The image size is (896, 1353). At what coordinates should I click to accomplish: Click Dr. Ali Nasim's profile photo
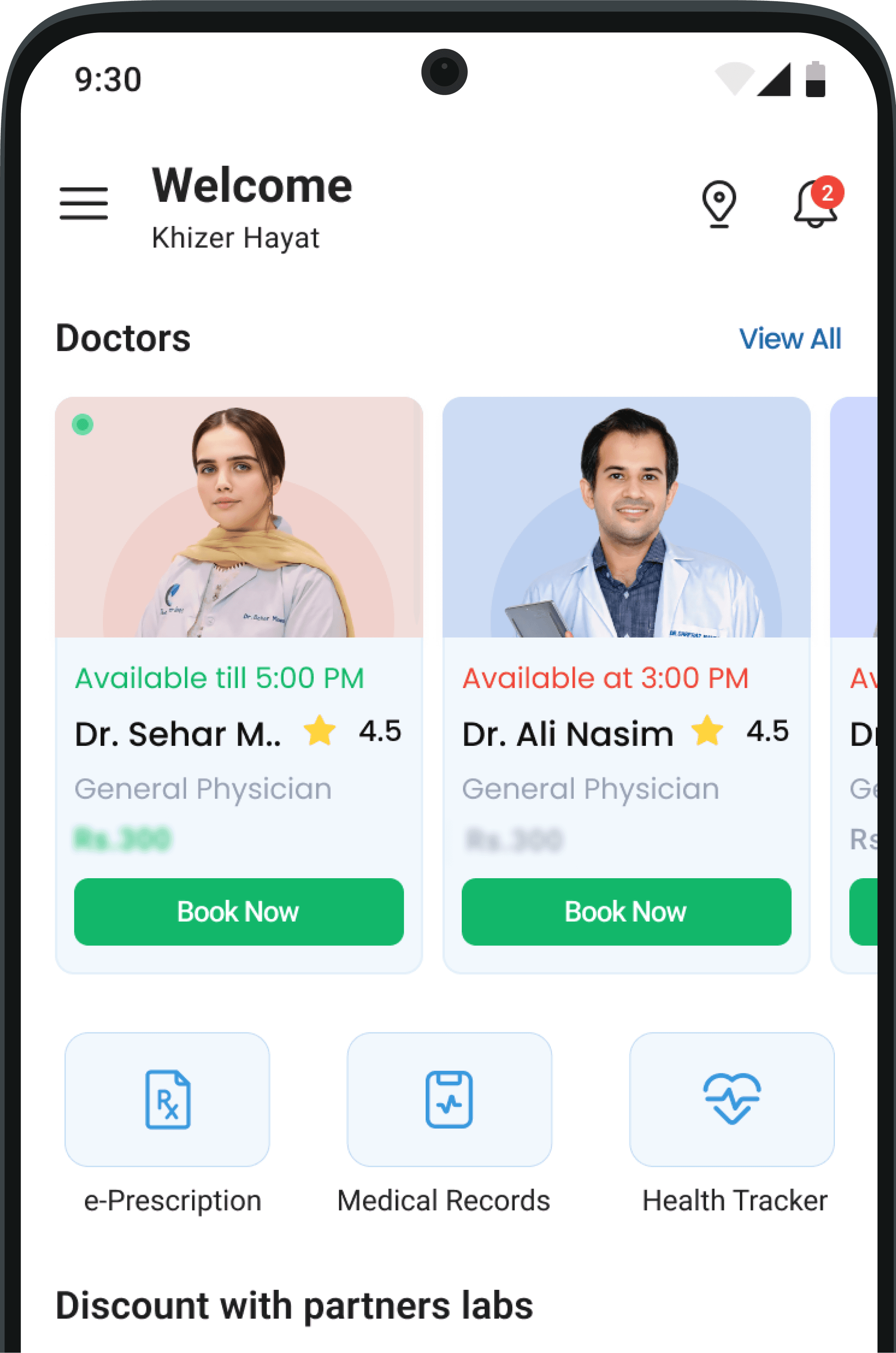pos(626,526)
